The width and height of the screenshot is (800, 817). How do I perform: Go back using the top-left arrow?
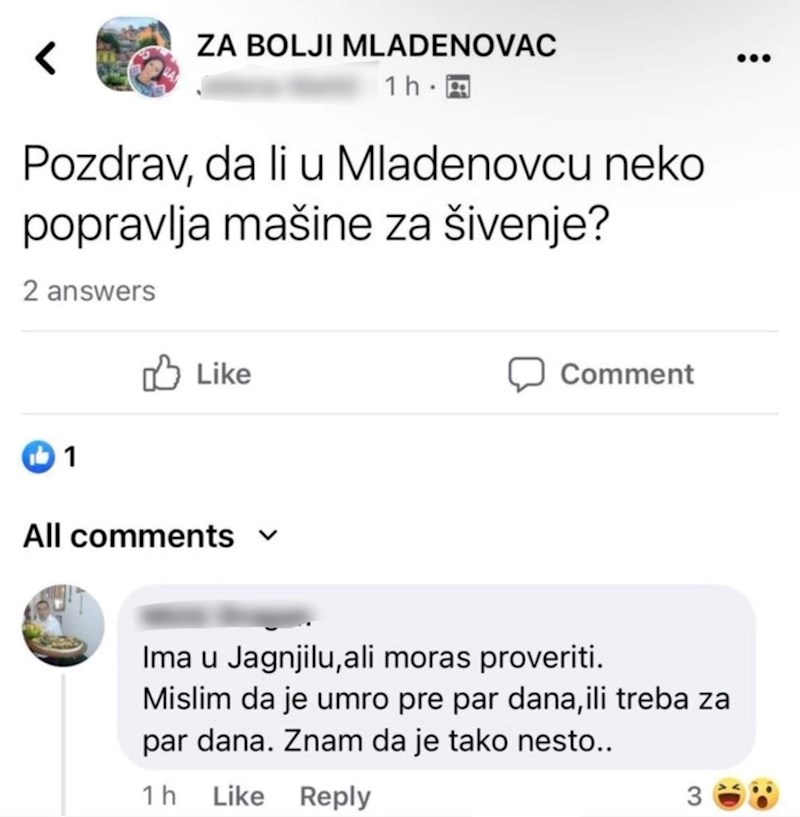coord(45,60)
